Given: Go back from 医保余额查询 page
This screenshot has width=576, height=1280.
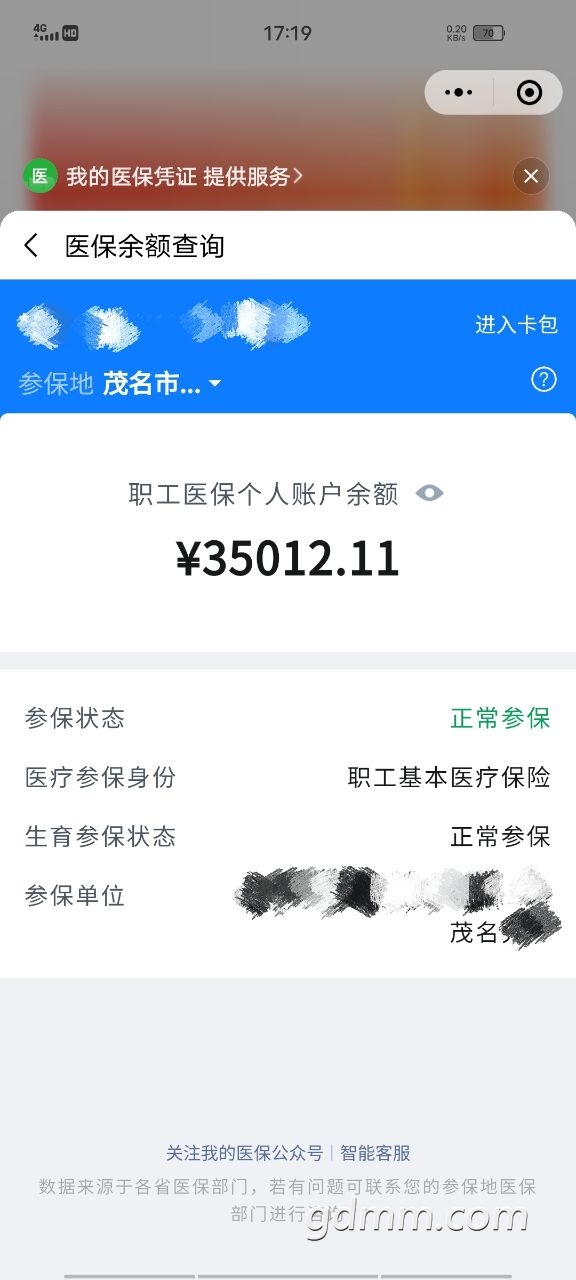Looking at the screenshot, I should (31, 246).
